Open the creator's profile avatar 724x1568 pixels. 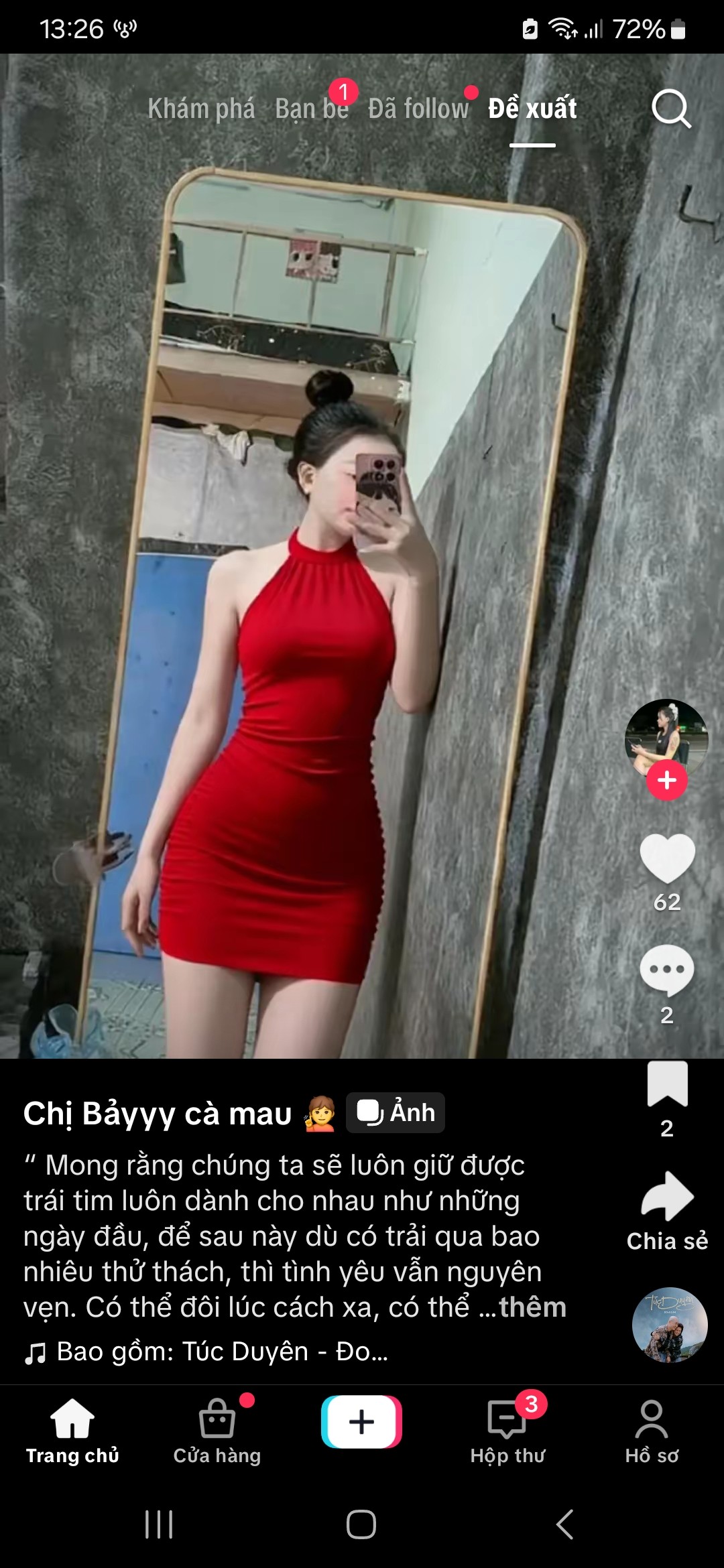coord(666,737)
